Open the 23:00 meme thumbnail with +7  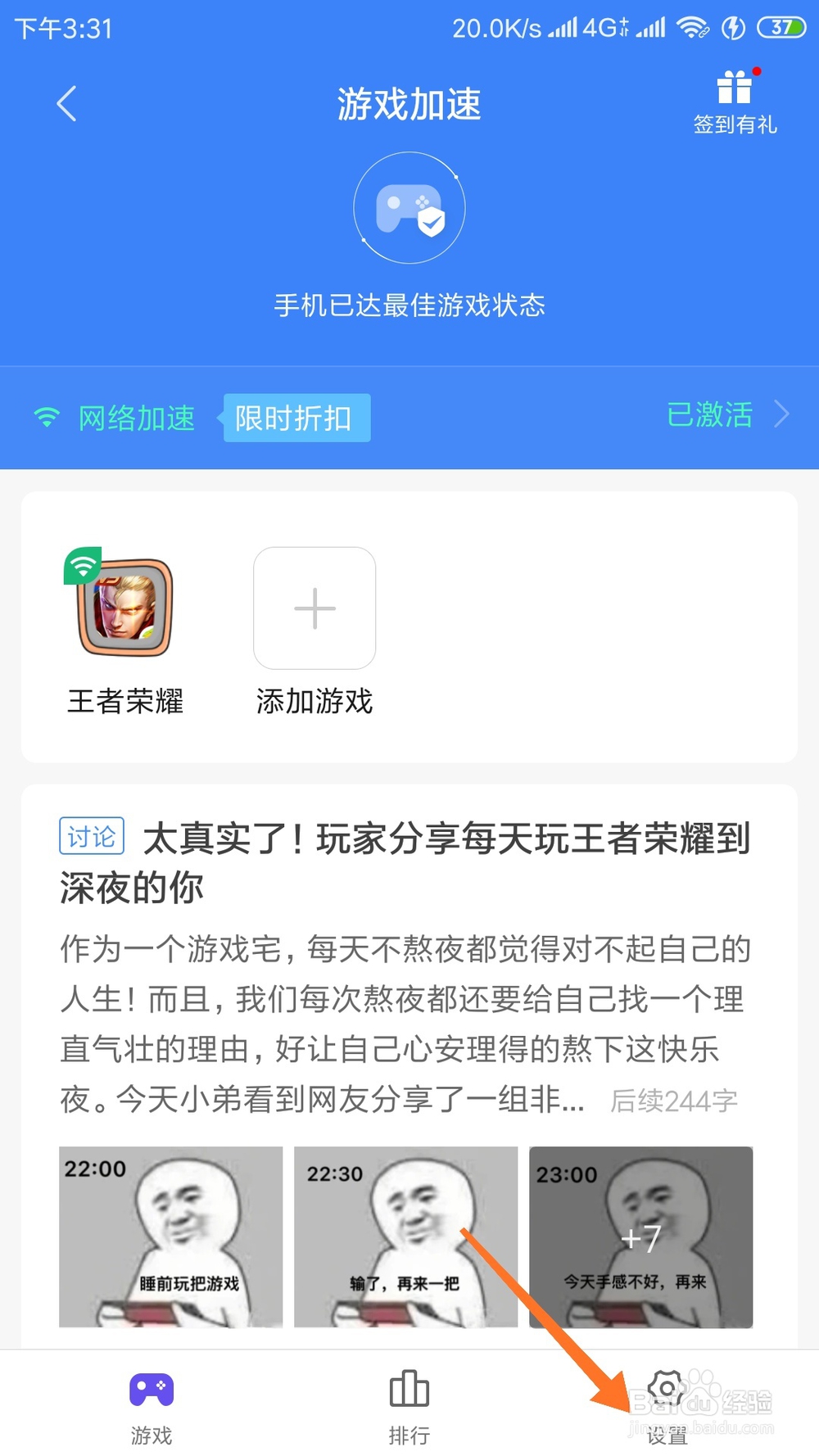point(641,1237)
